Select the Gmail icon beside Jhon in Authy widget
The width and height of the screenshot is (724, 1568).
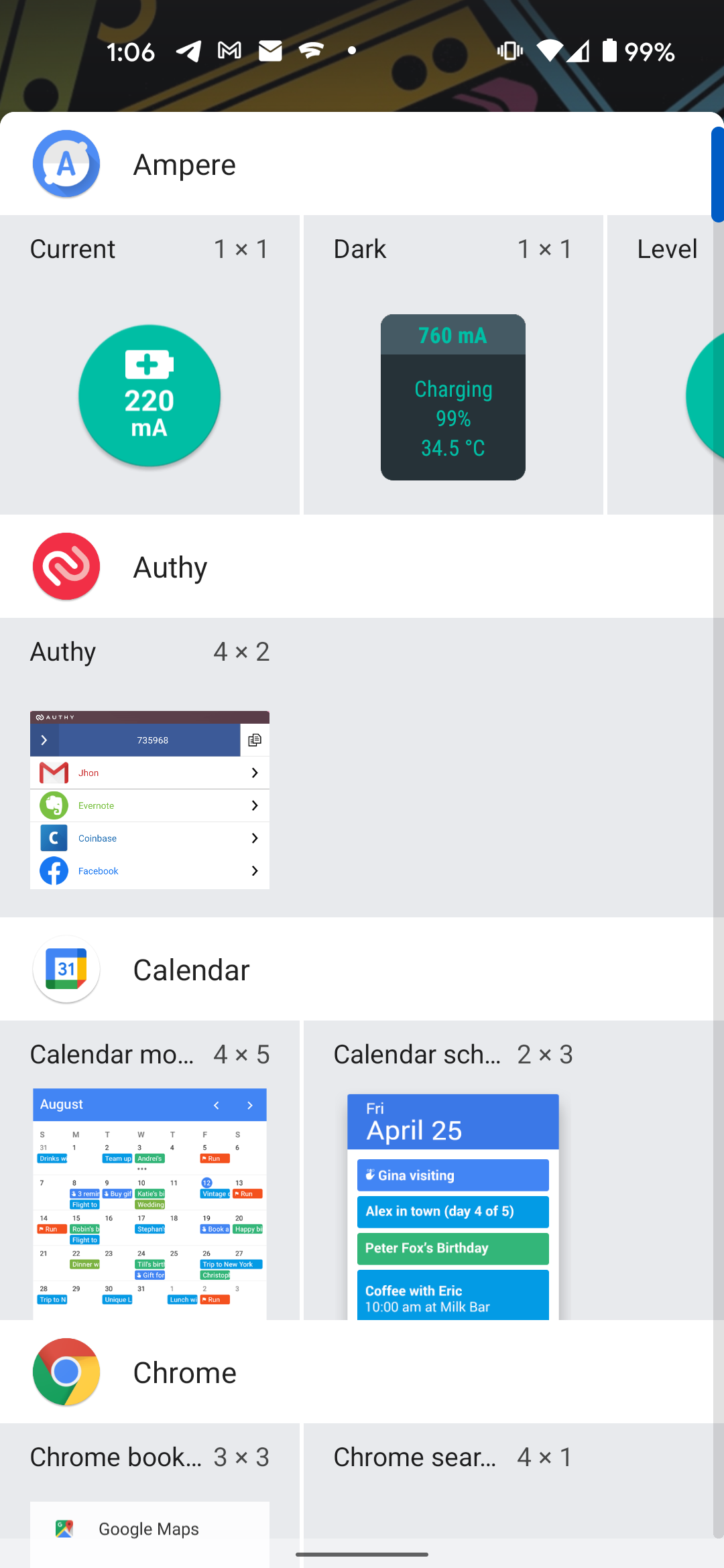tap(54, 772)
